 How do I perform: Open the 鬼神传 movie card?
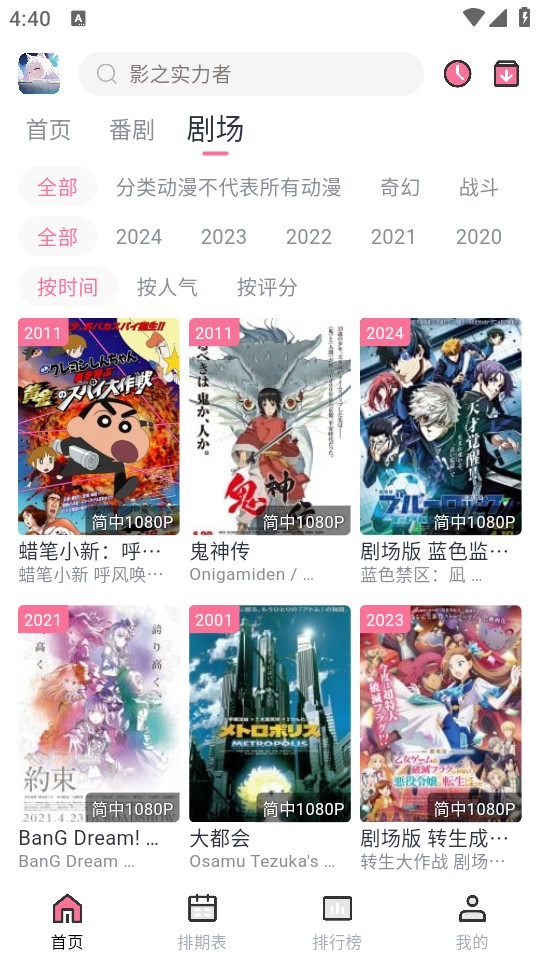point(269,451)
